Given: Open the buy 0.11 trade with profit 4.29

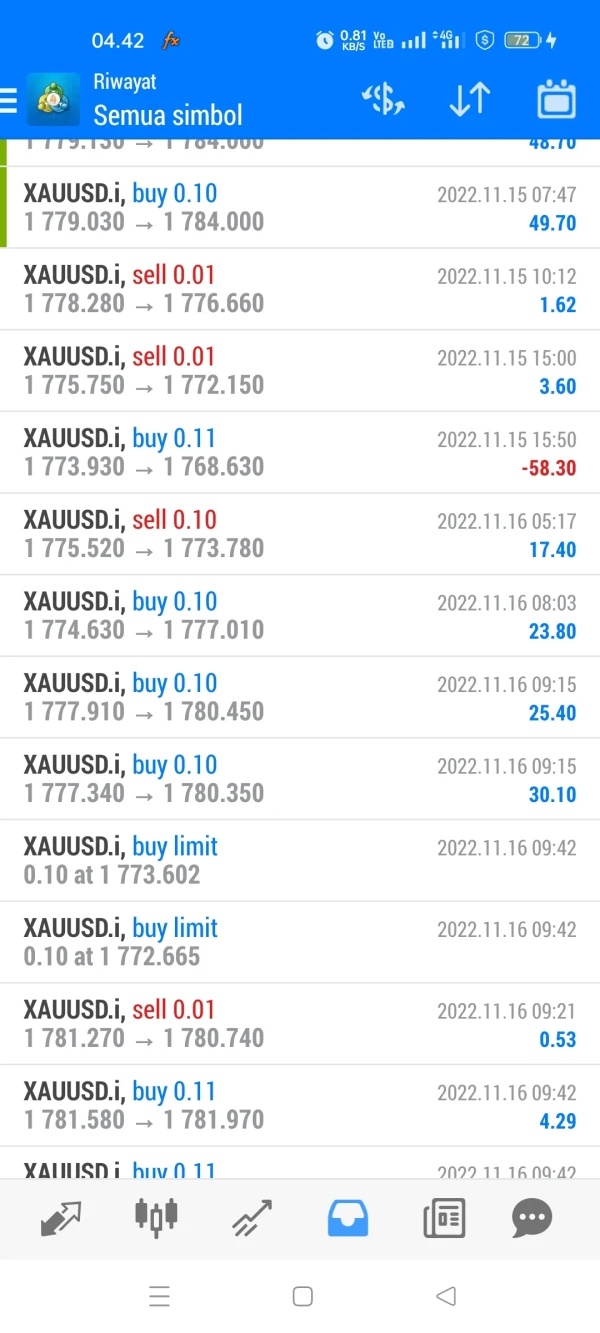Looking at the screenshot, I should coord(300,1106).
